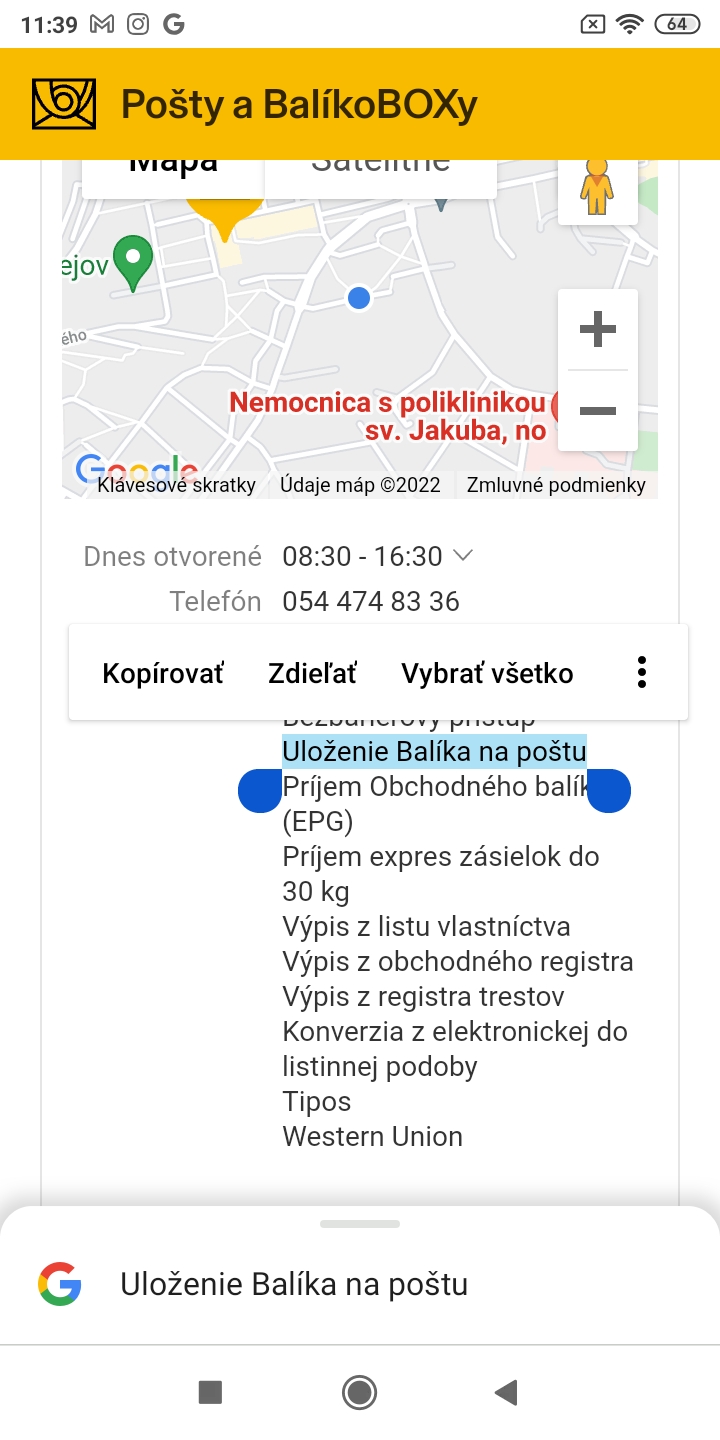Screen dimensions: 720x1440
Task: Activate the Street View pegman
Action: 597,187
